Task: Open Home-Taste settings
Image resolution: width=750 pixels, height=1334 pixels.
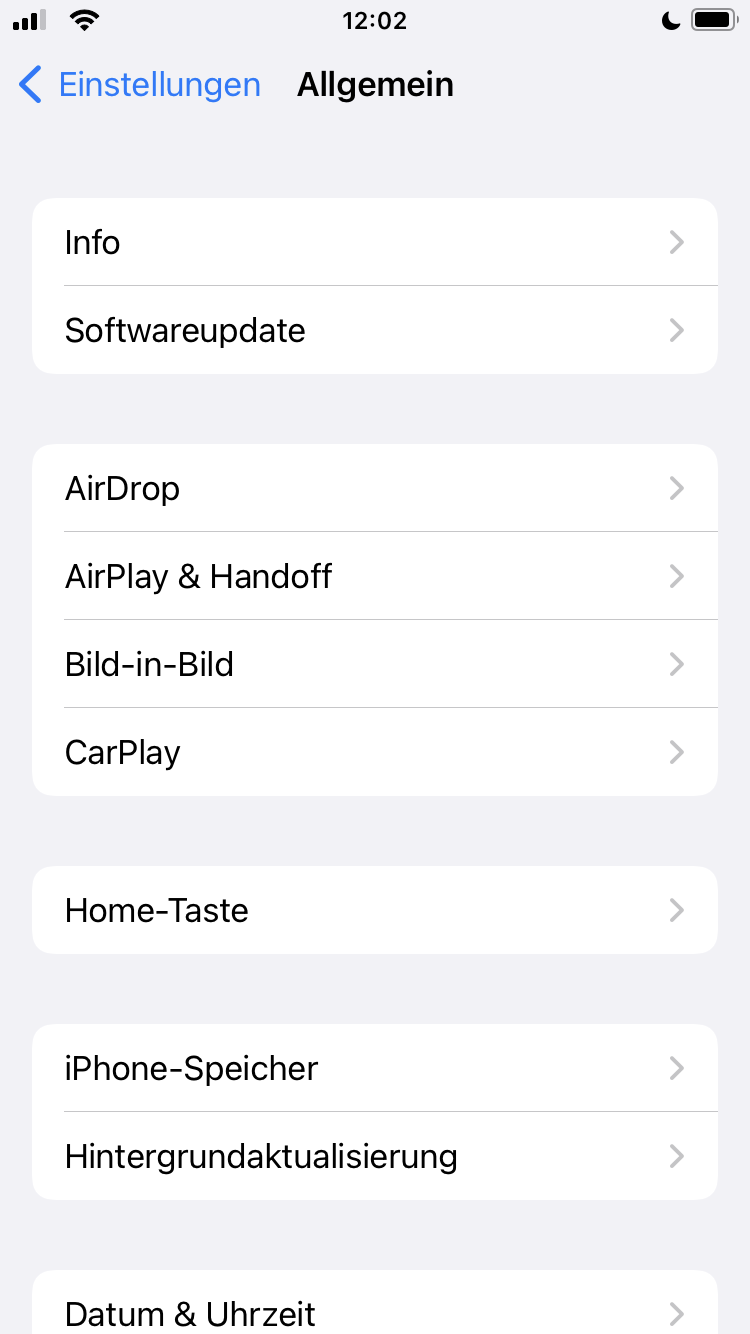Action: 375,910
